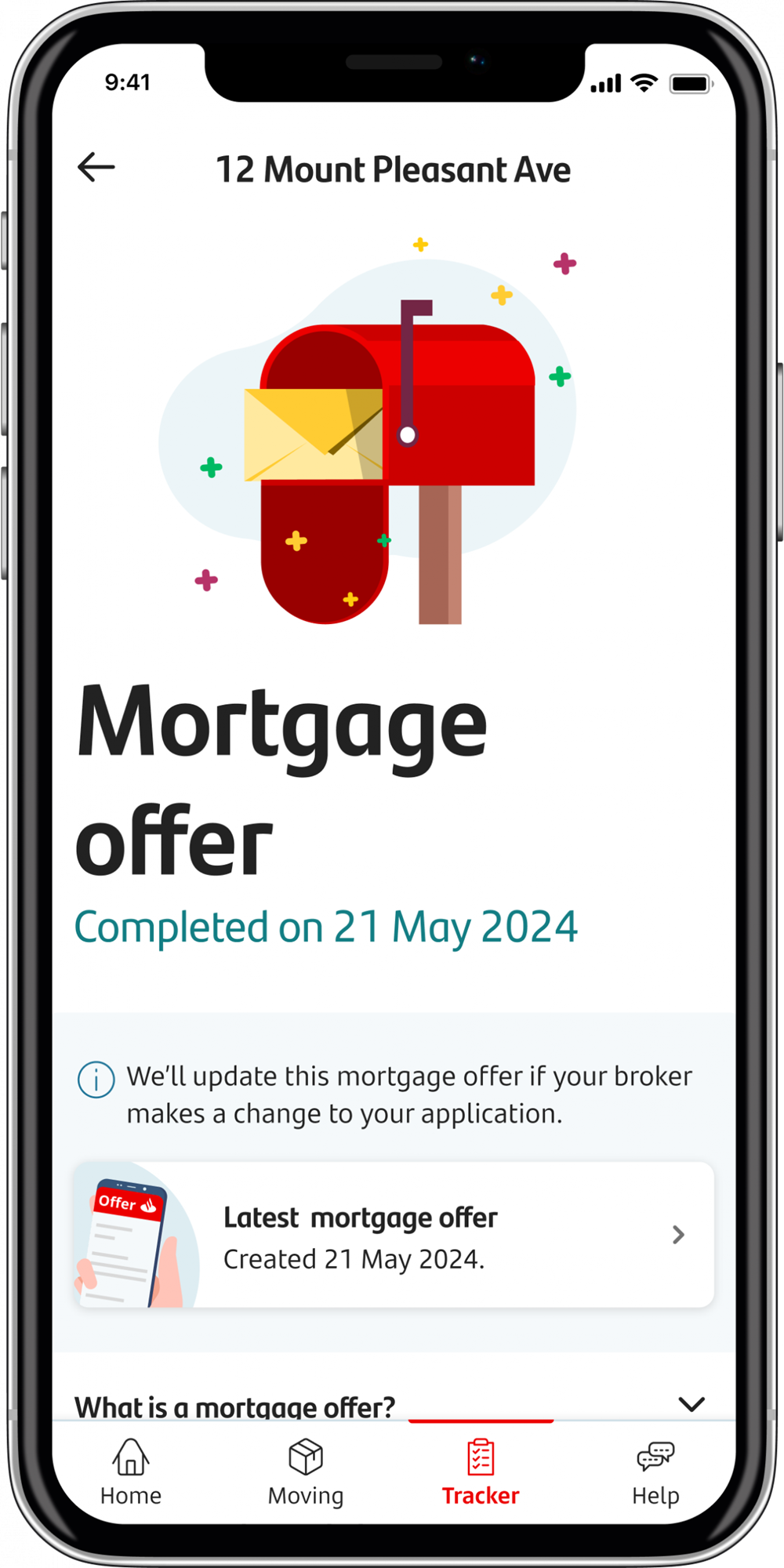Open the Latest mortgage offer card
784x1568 pixels.
coord(394,1235)
